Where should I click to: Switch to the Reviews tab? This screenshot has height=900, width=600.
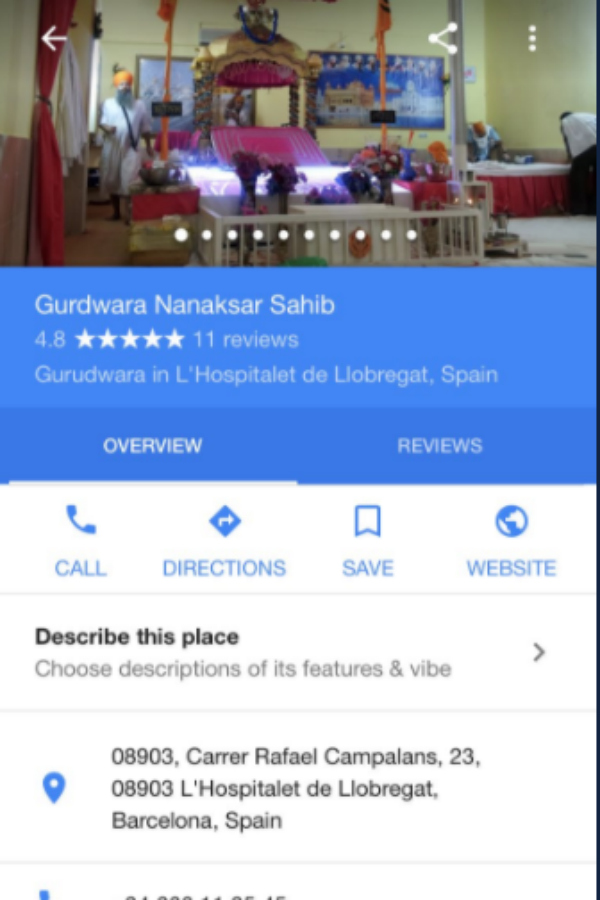439,446
